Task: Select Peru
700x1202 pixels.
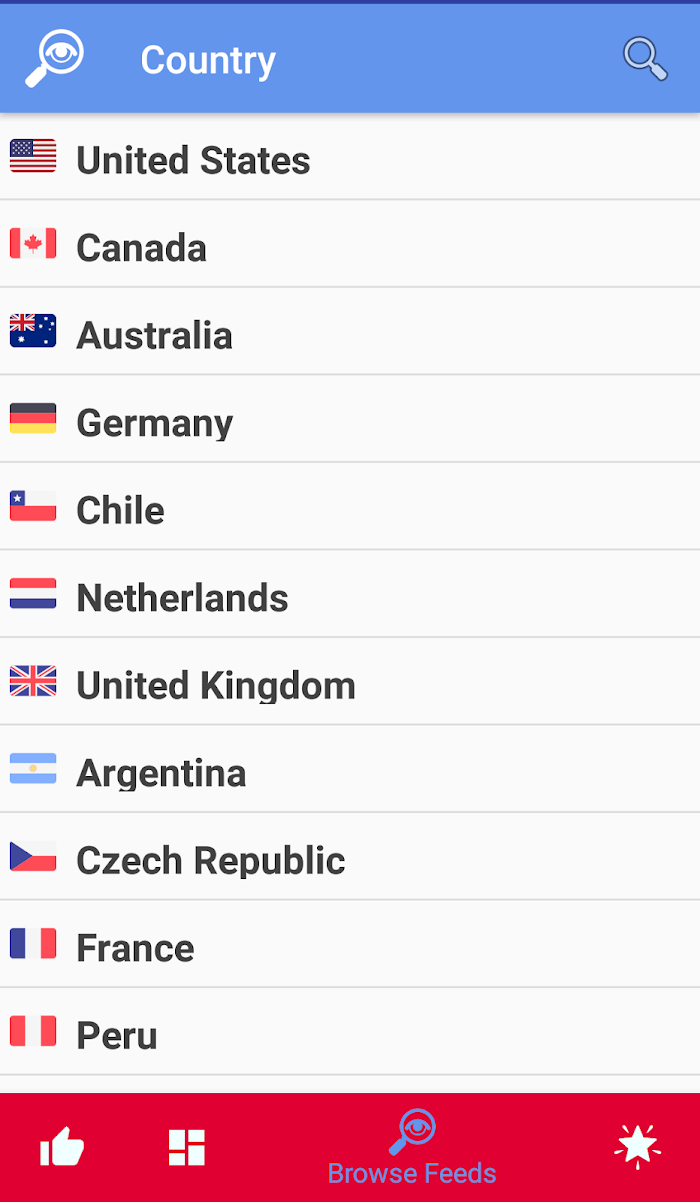Action: pyautogui.click(x=350, y=1032)
